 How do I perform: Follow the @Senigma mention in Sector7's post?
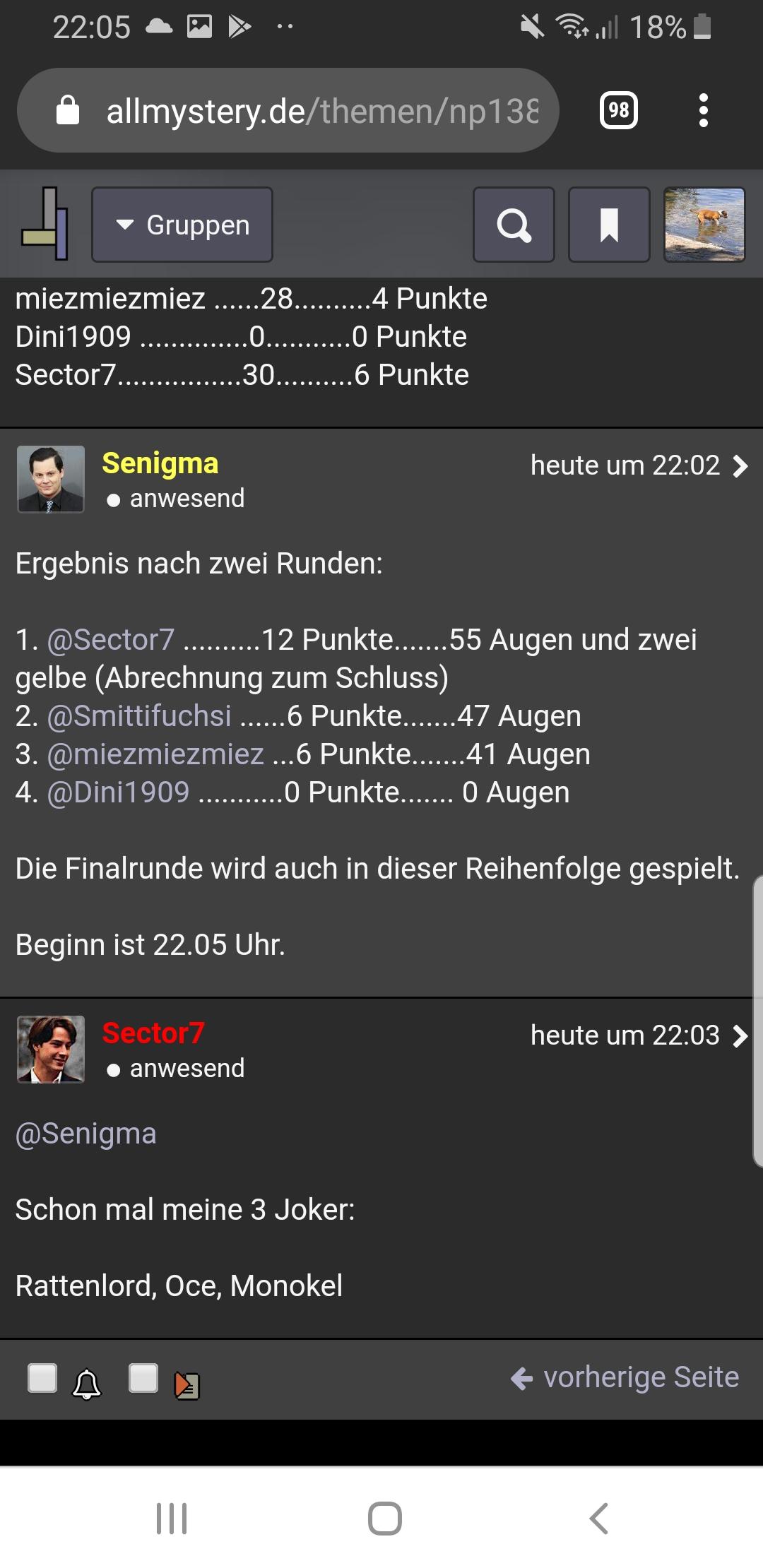pyautogui.click(x=85, y=1134)
